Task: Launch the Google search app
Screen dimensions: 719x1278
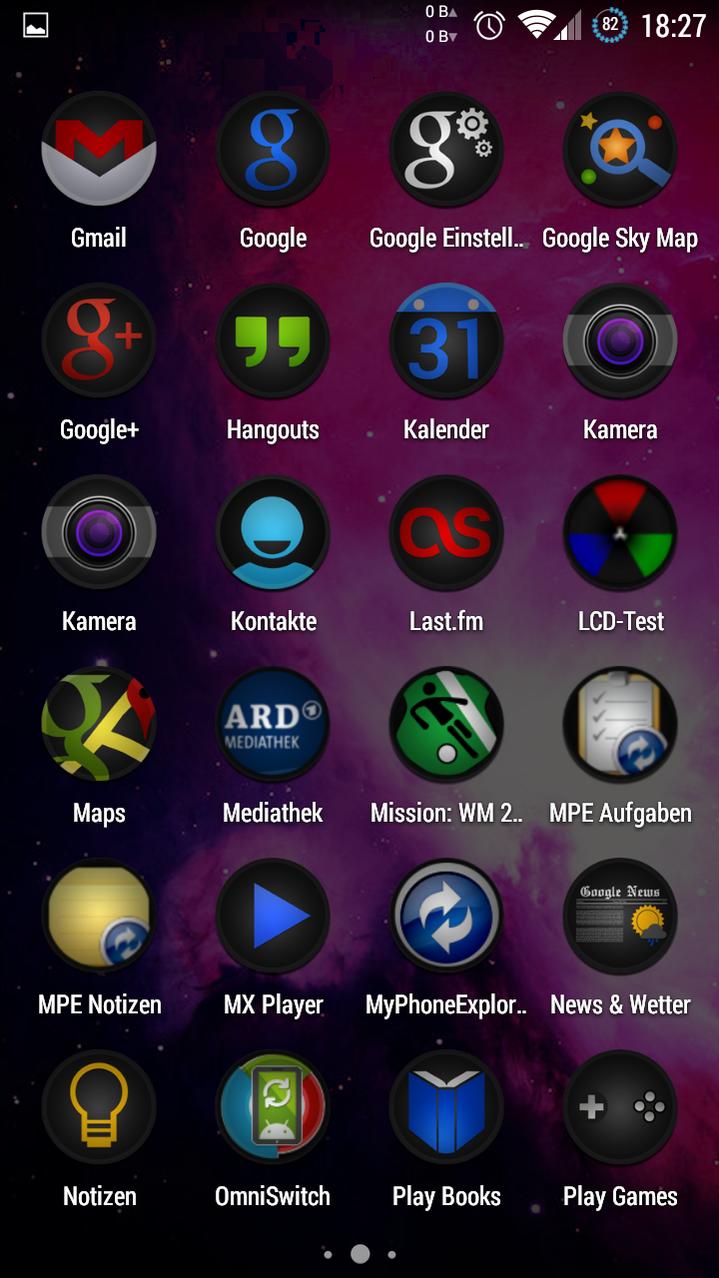Action: click(272, 150)
